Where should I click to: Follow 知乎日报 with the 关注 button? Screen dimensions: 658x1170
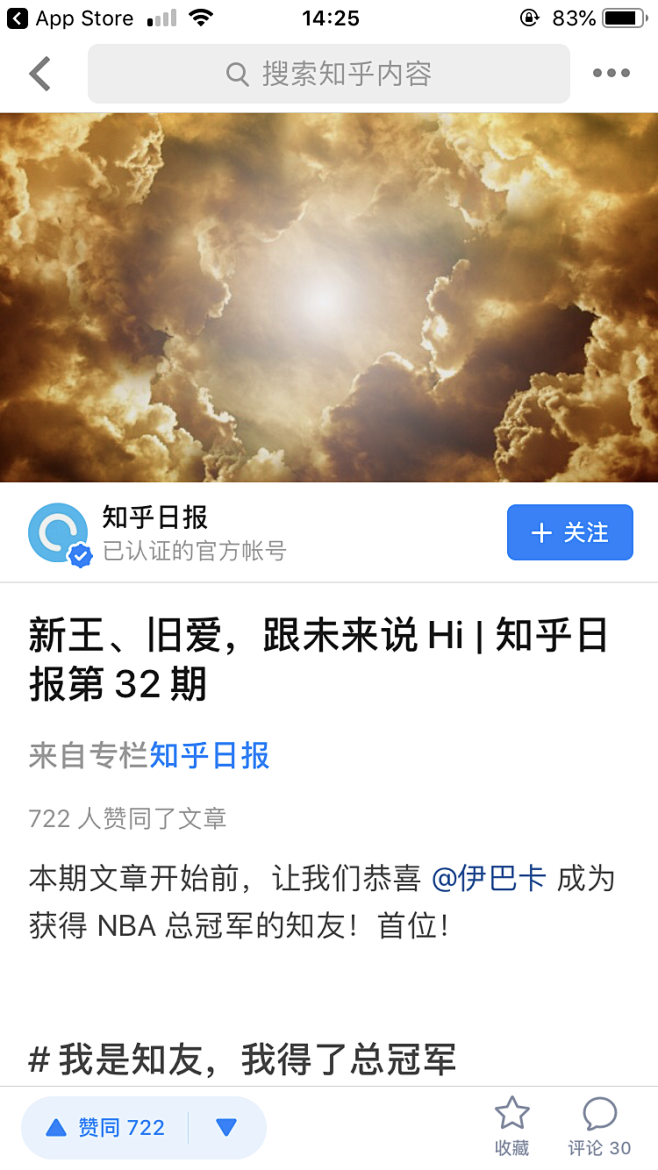tap(569, 532)
